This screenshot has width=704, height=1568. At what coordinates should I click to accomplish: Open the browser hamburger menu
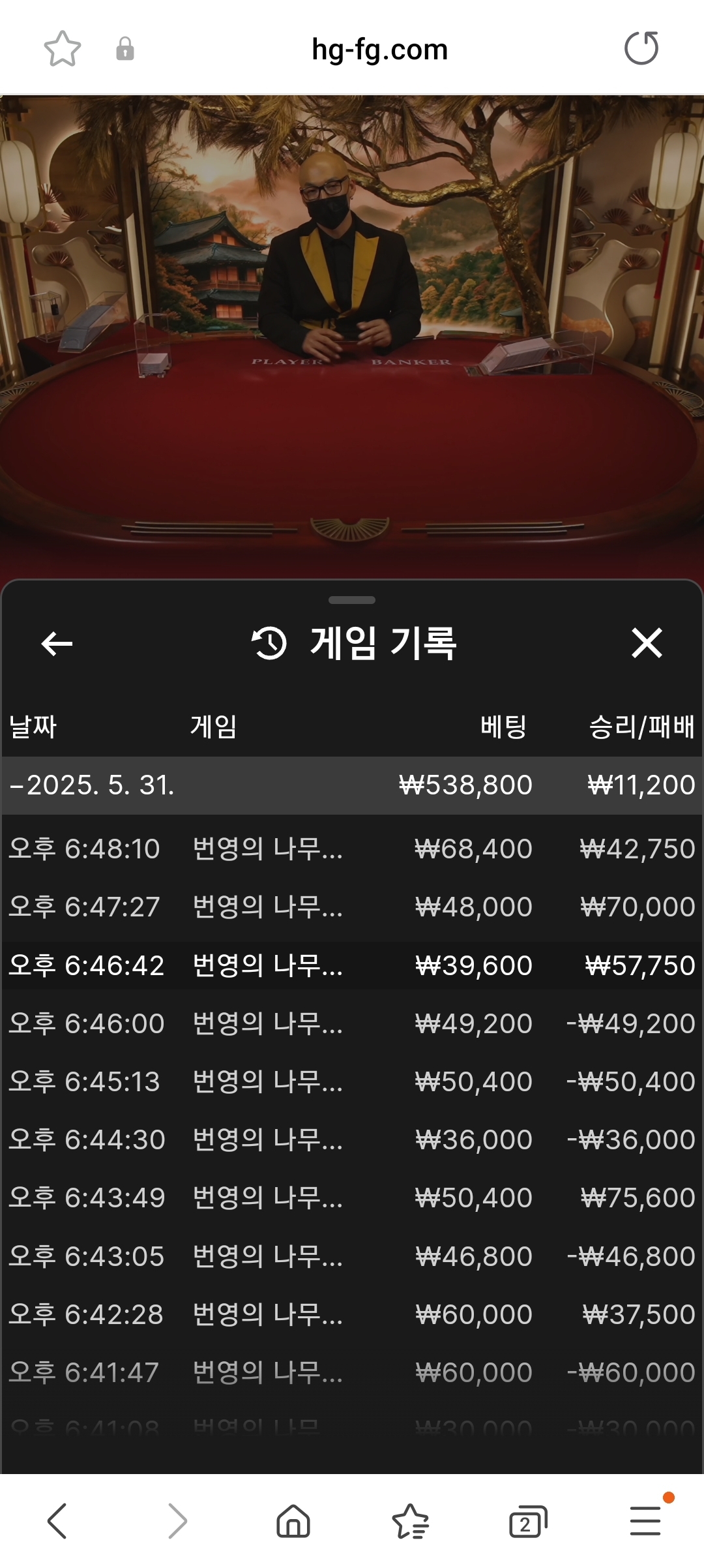tap(645, 1522)
